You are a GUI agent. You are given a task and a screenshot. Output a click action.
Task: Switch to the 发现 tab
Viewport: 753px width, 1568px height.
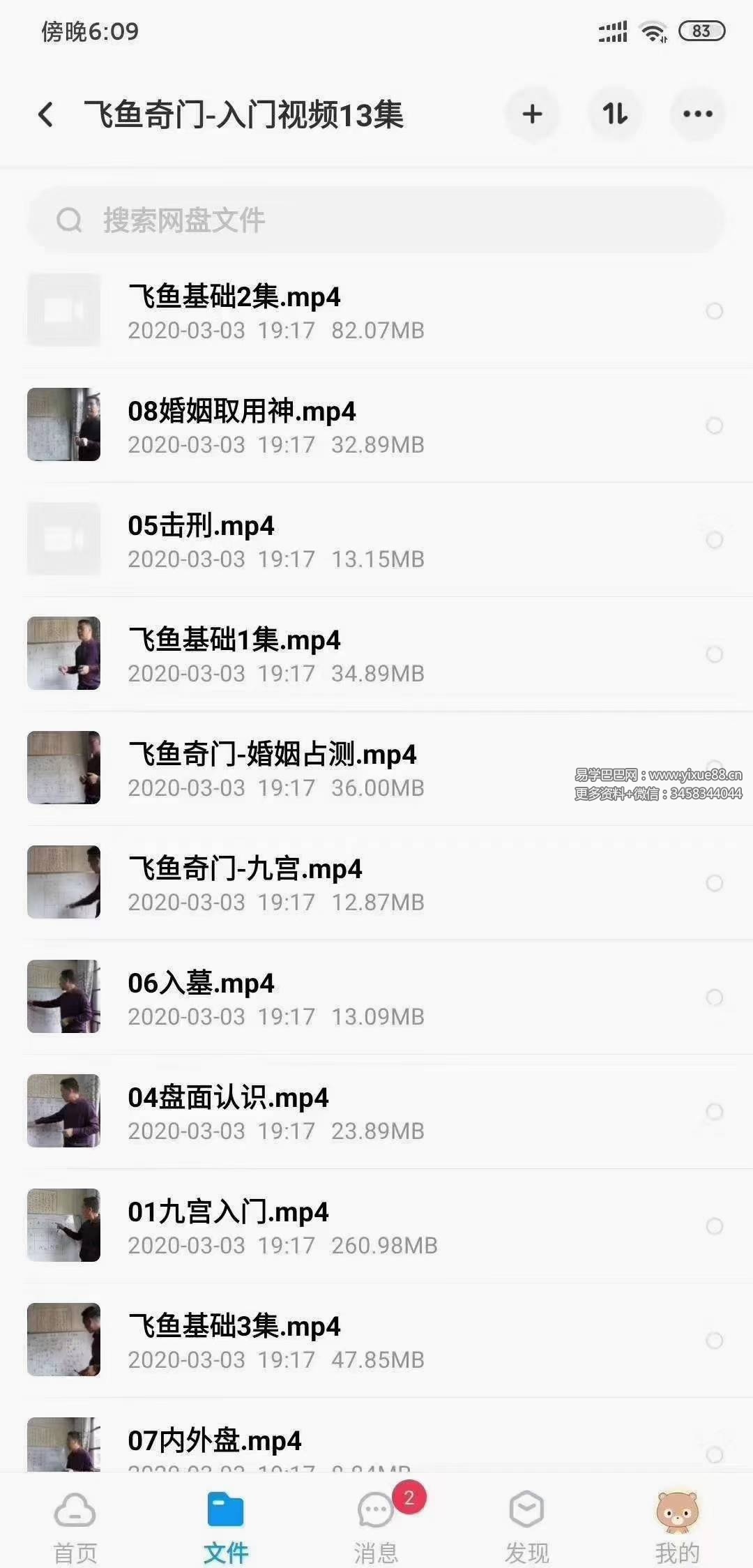click(527, 1527)
